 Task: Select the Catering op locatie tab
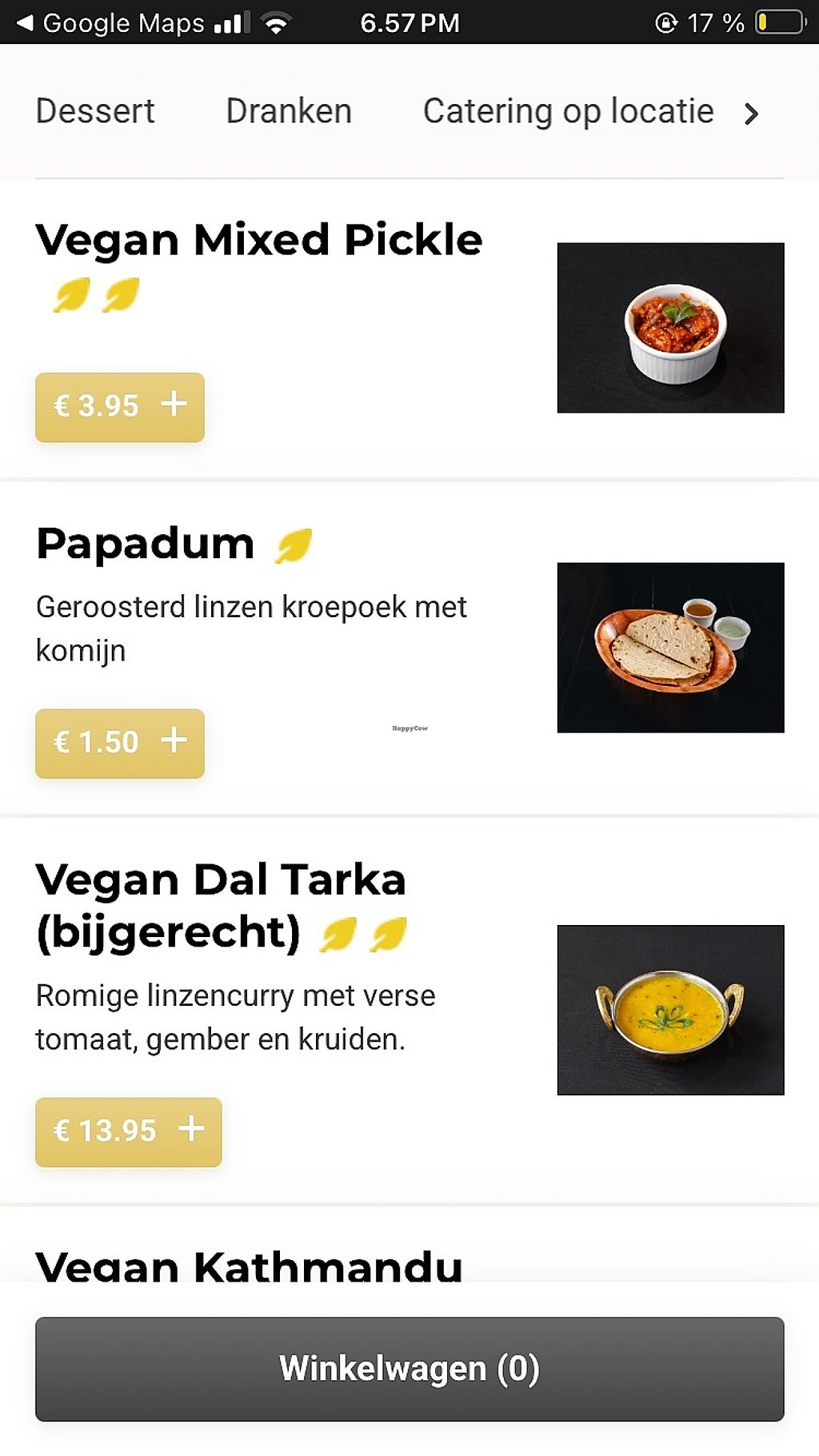(568, 111)
